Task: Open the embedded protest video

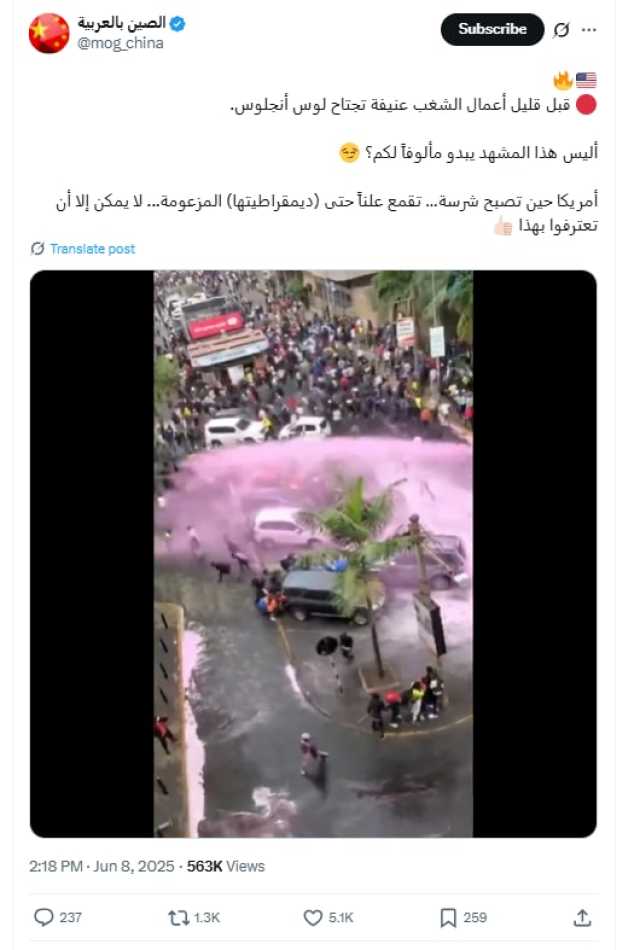Action: point(313,553)
